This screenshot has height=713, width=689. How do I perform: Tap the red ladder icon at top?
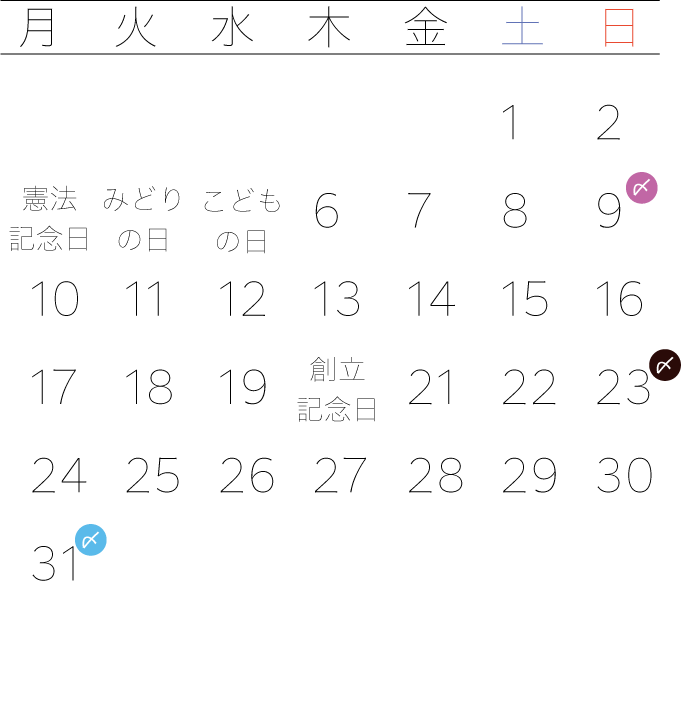coord(619,27)
